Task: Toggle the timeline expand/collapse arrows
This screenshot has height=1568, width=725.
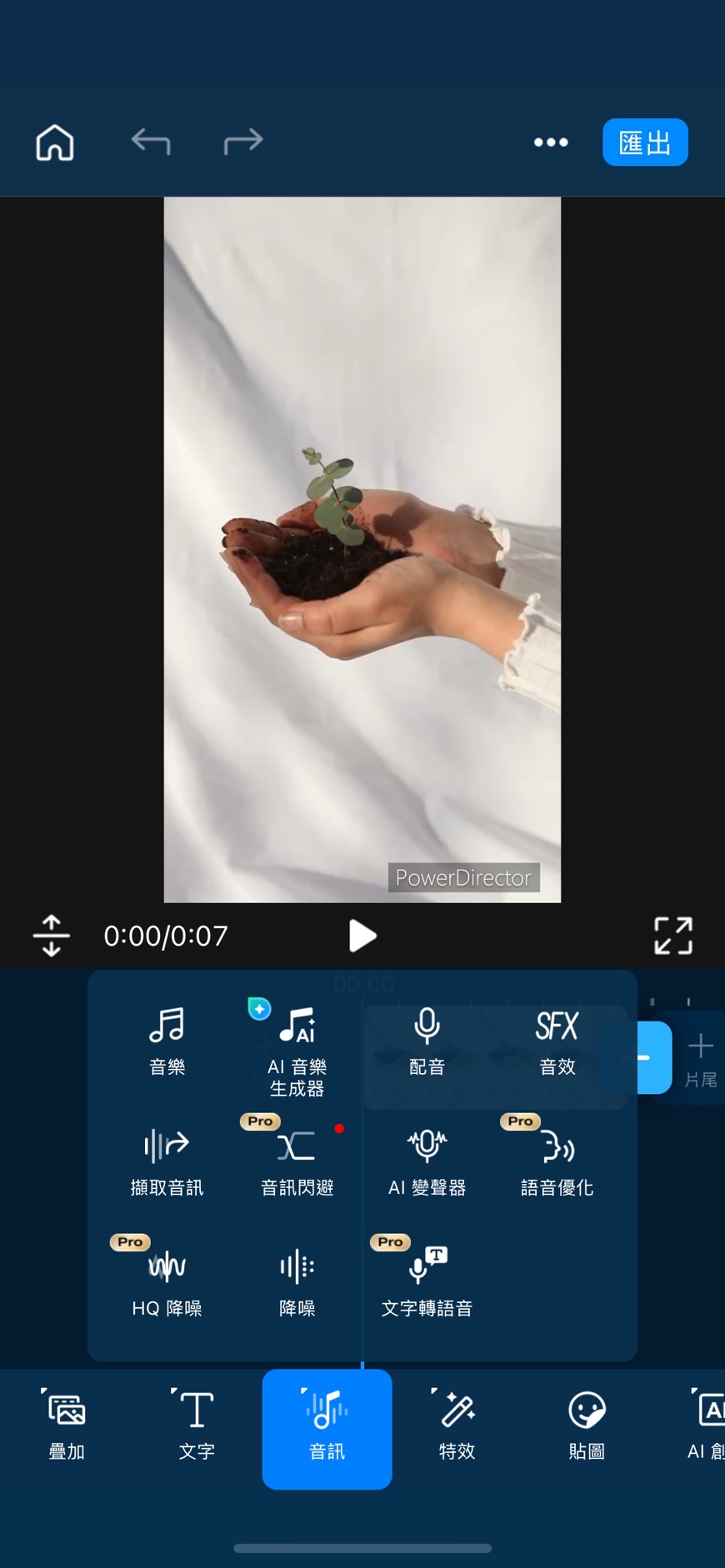Action: pyautogui.click(x=52, y=936)
